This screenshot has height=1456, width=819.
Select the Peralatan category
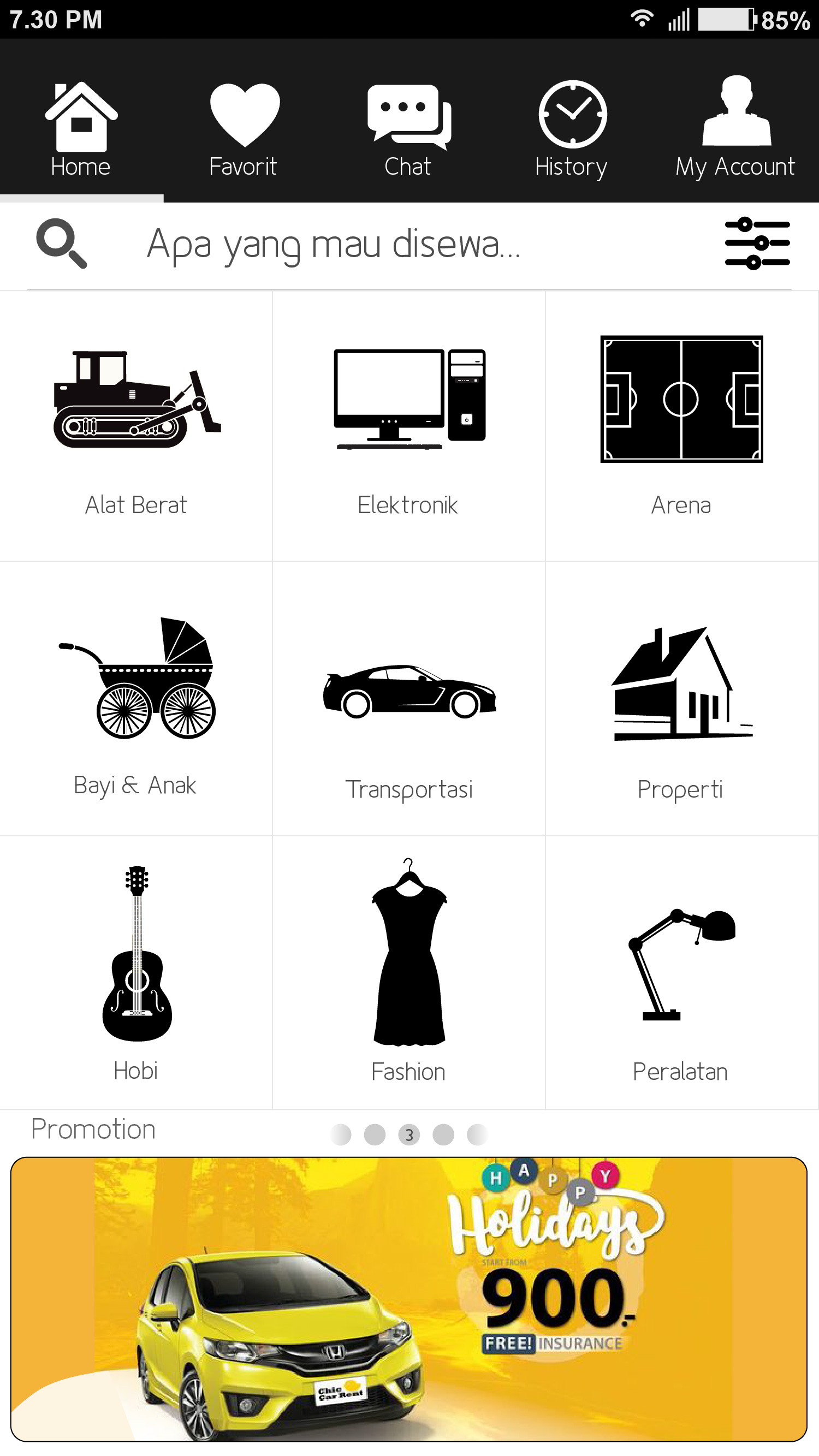[x=681, y=973]
